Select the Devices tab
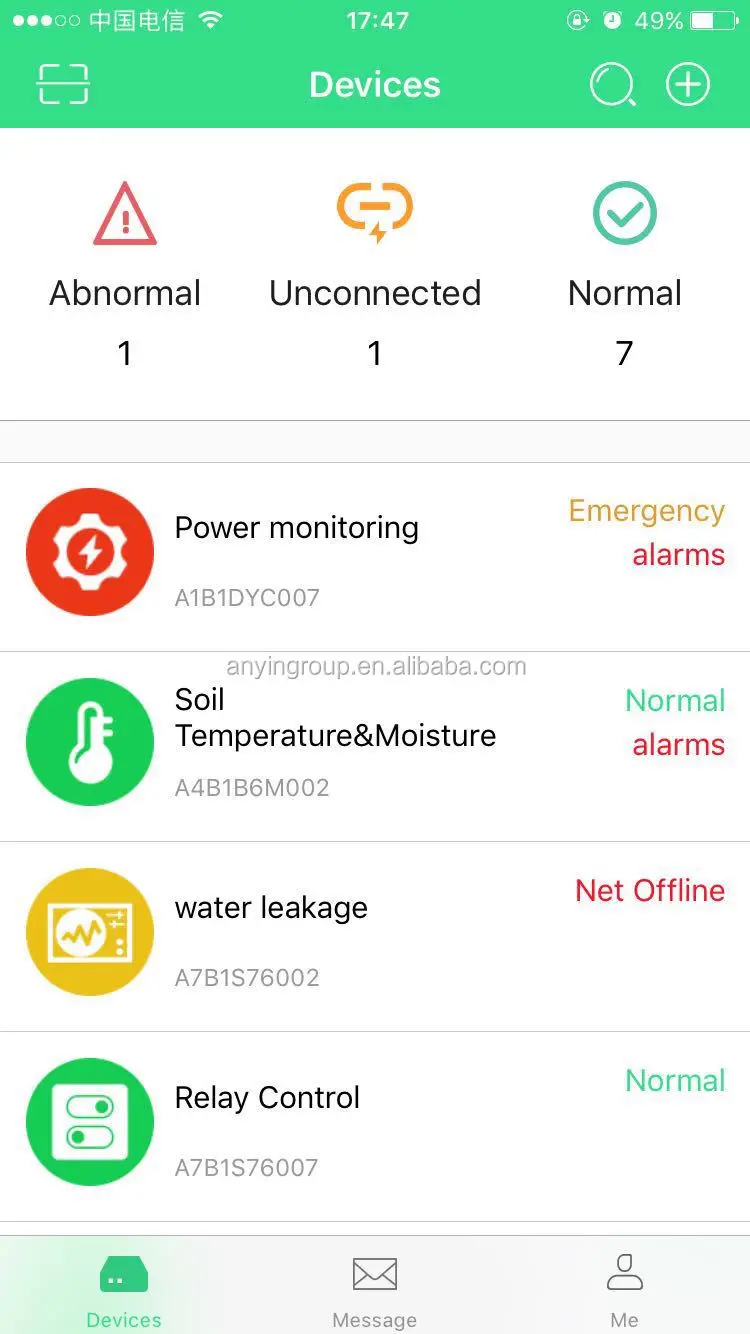 pyautogui.click(x=124, y=1291)
